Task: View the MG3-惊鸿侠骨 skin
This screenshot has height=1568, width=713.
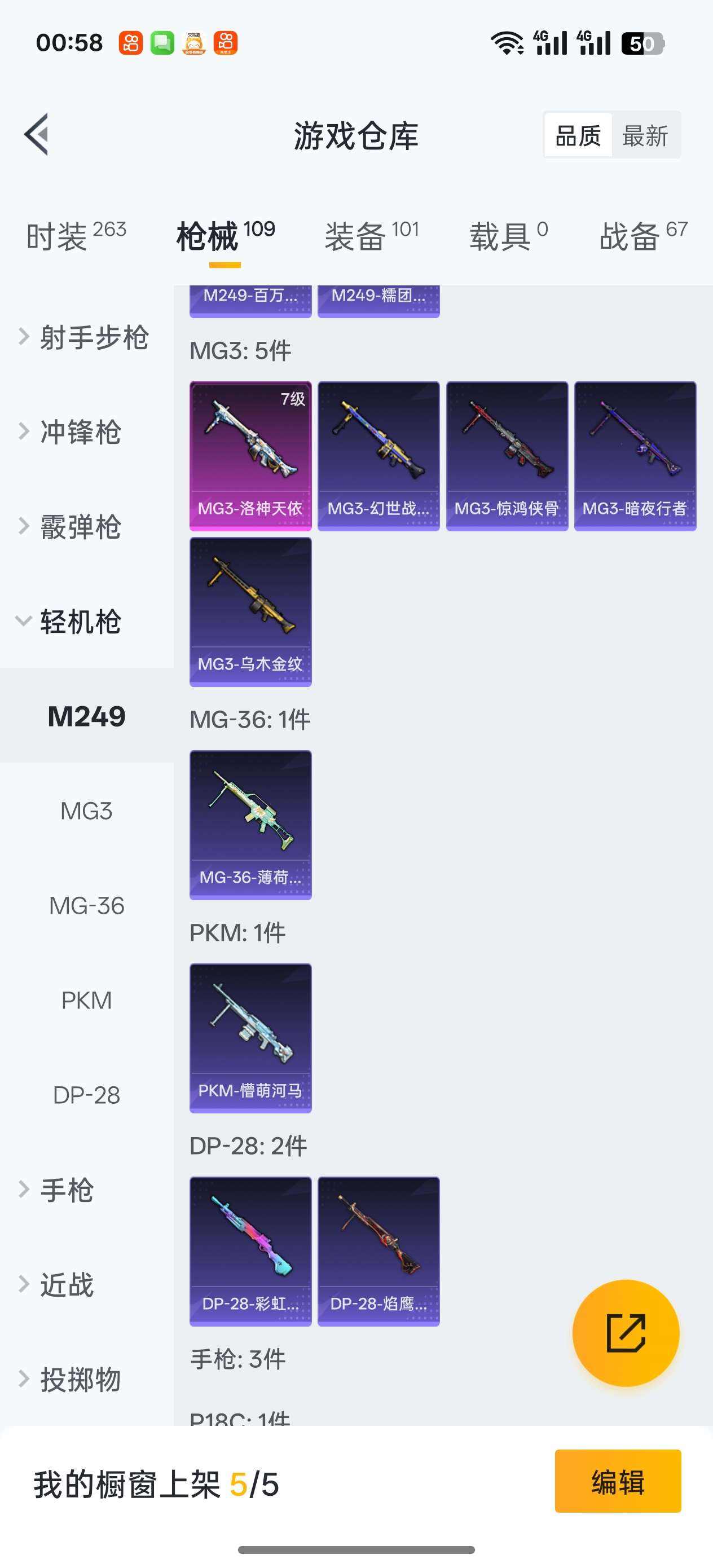Action: (x=507, y=456)
